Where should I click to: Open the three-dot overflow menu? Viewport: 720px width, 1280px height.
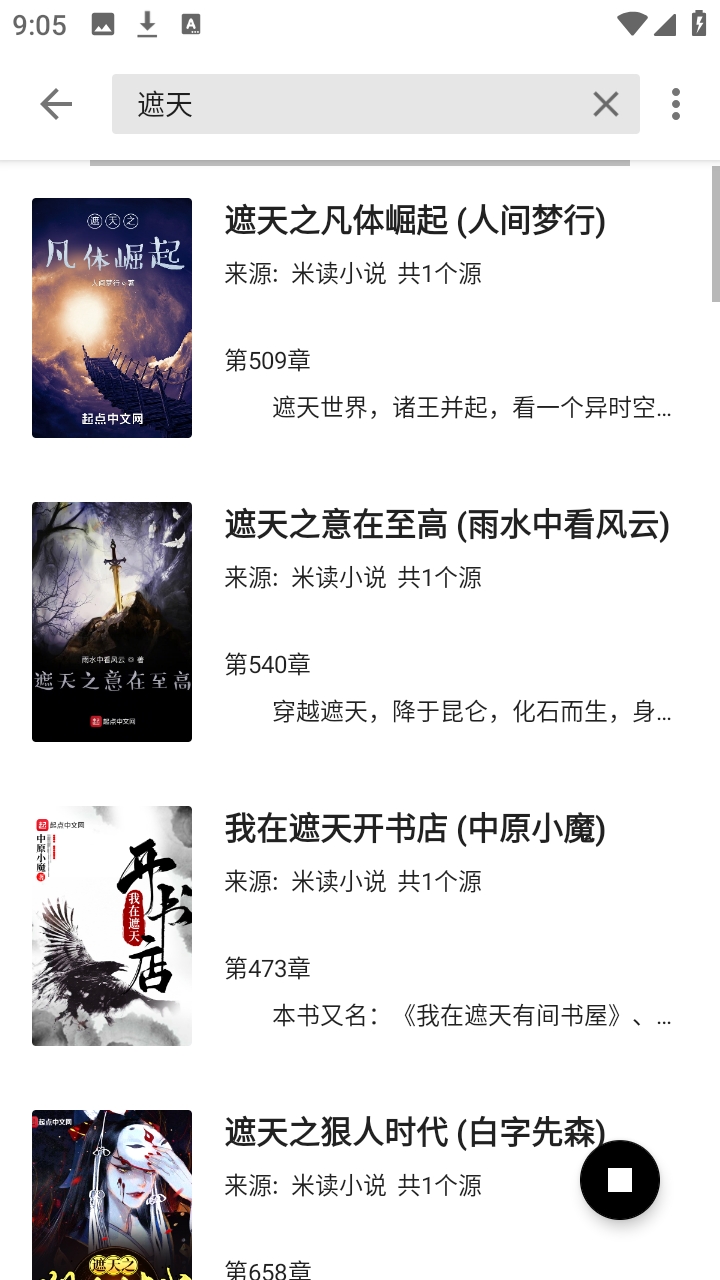pyautogui.click(x=676, y=104)
